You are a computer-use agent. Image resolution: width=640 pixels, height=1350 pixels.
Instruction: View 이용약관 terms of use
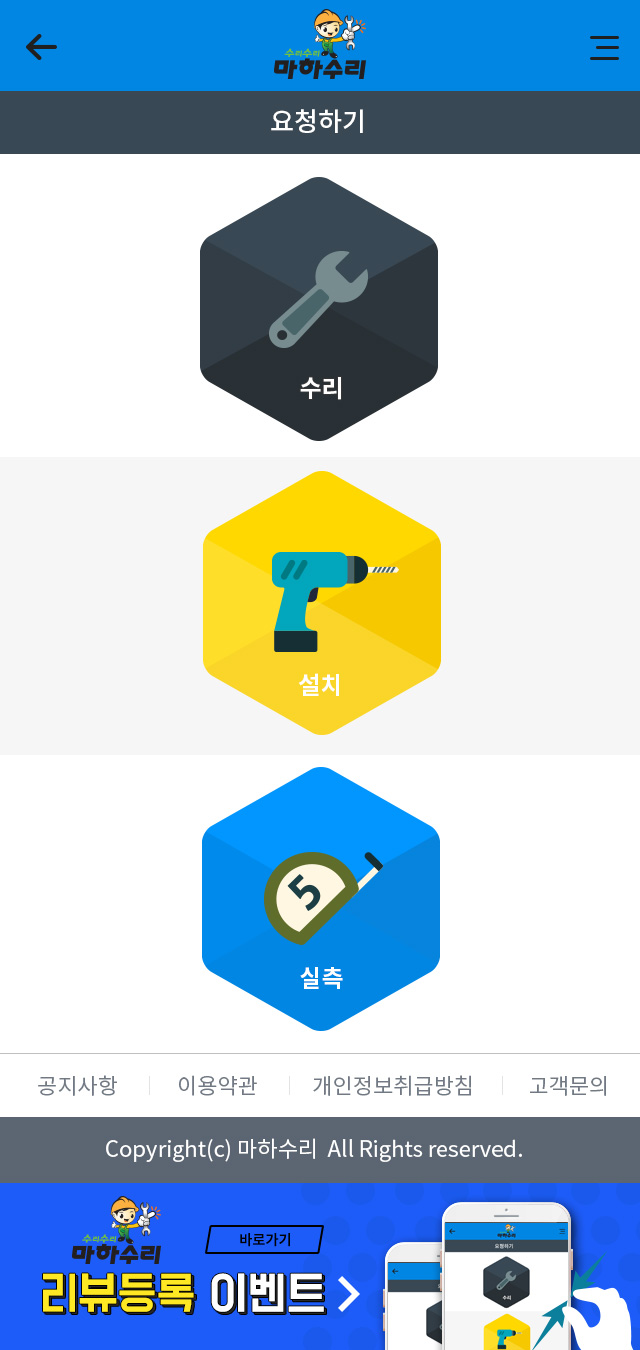217,1085
